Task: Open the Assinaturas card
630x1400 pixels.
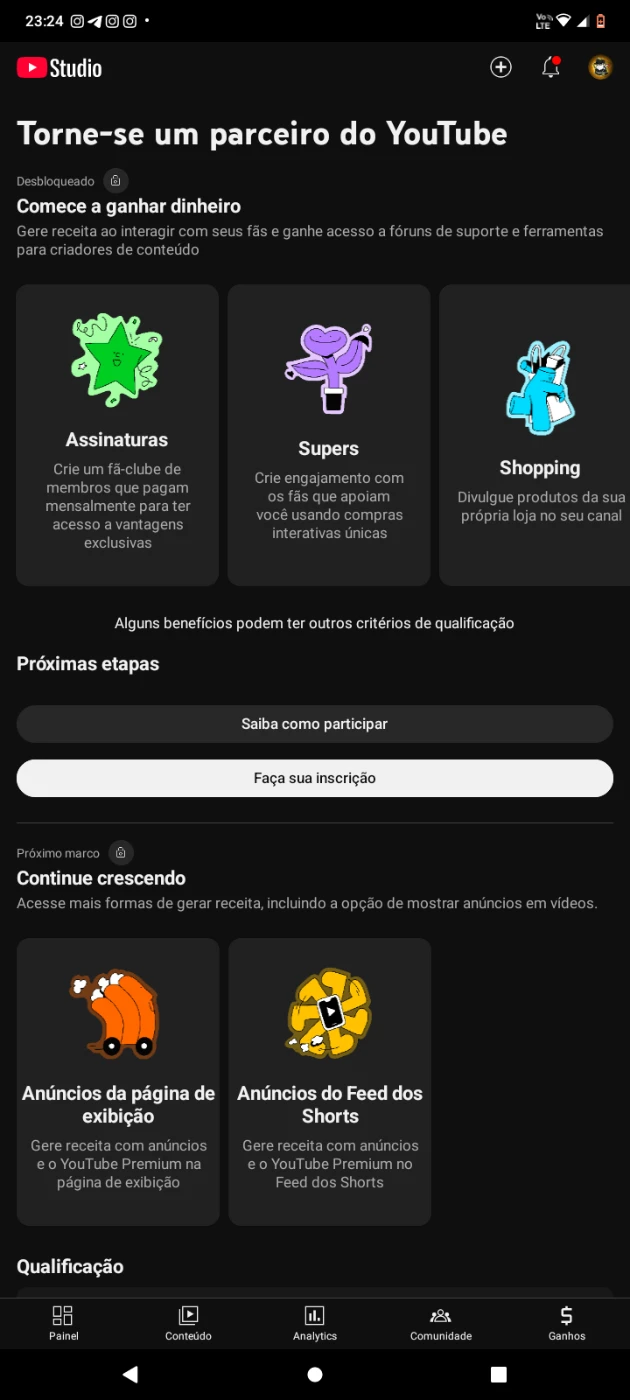Action: [x=117, y=435]
